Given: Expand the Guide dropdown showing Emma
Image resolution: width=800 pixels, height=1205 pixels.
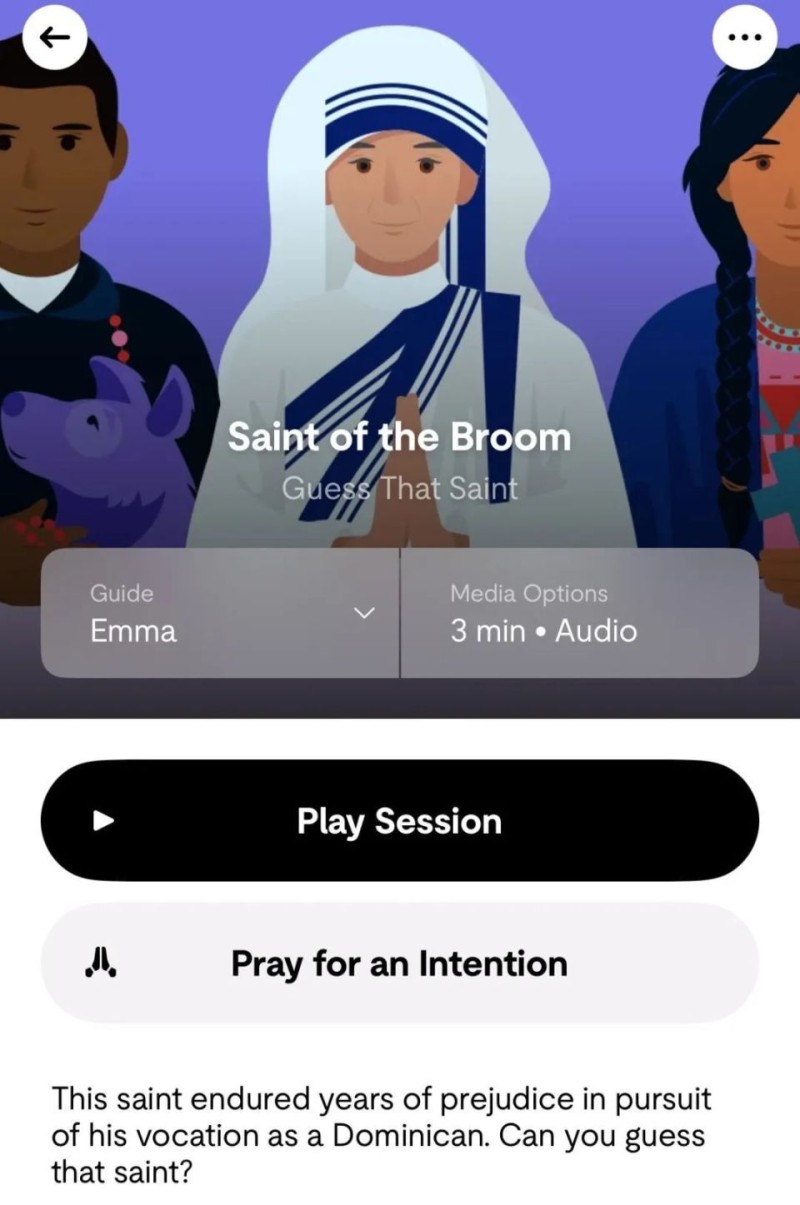Looking at the screenshot, I should click(220, 612).
